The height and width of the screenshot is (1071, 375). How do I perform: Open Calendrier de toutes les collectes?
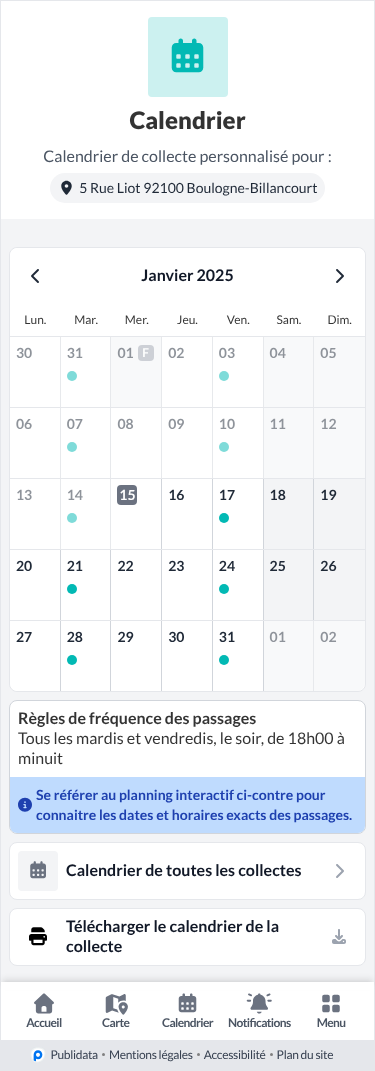(x=187, y=871)
